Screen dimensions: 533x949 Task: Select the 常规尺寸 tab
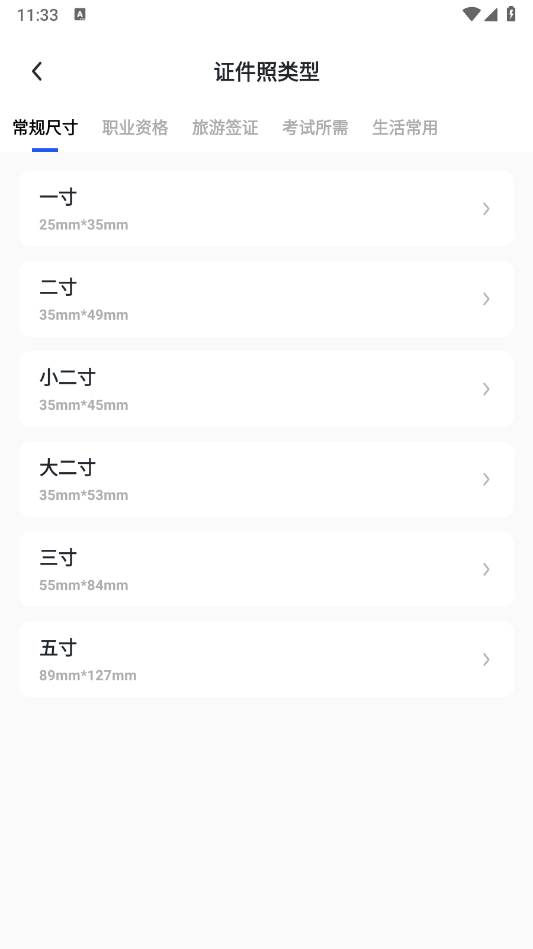tap(45, 128)
